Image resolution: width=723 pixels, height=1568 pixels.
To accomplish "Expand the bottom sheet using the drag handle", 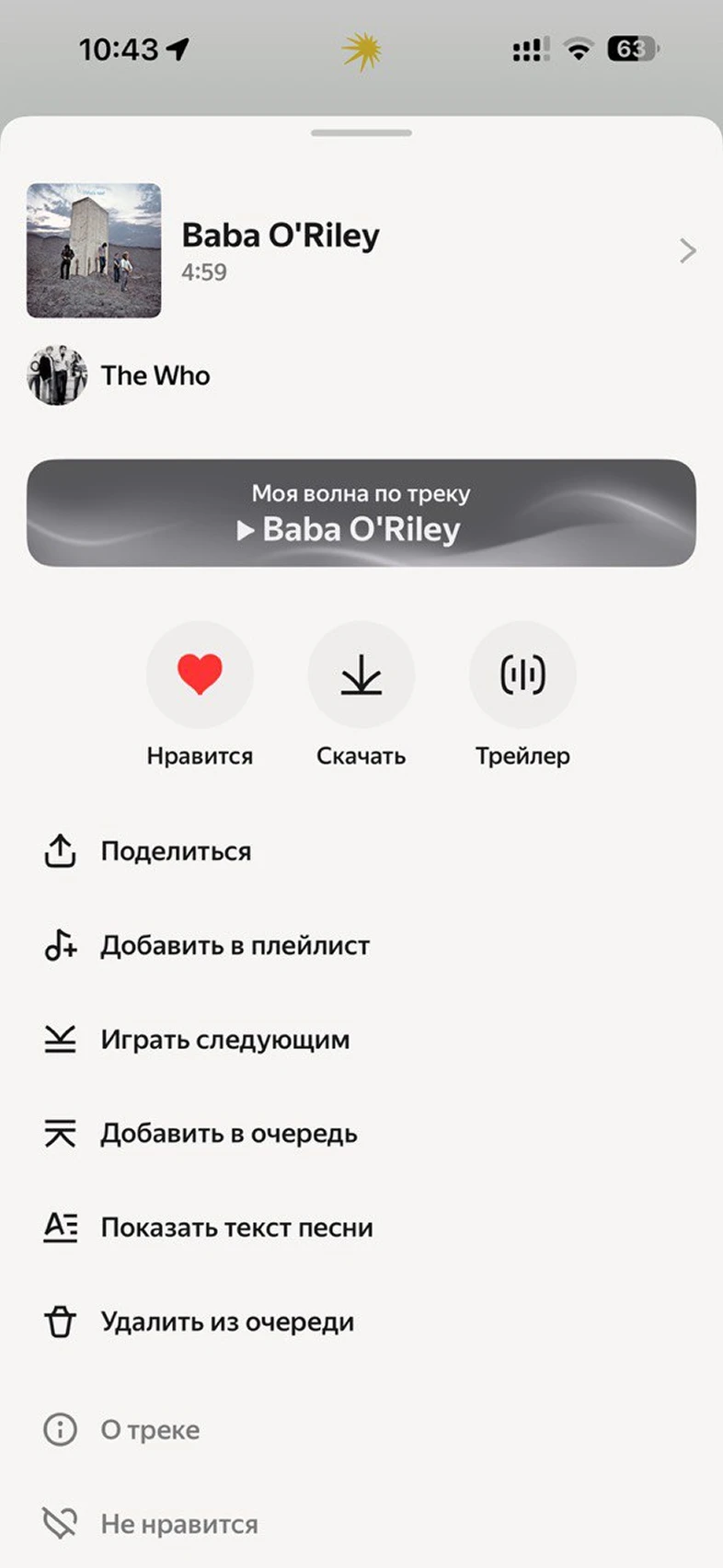I will [x=361, y=133].
